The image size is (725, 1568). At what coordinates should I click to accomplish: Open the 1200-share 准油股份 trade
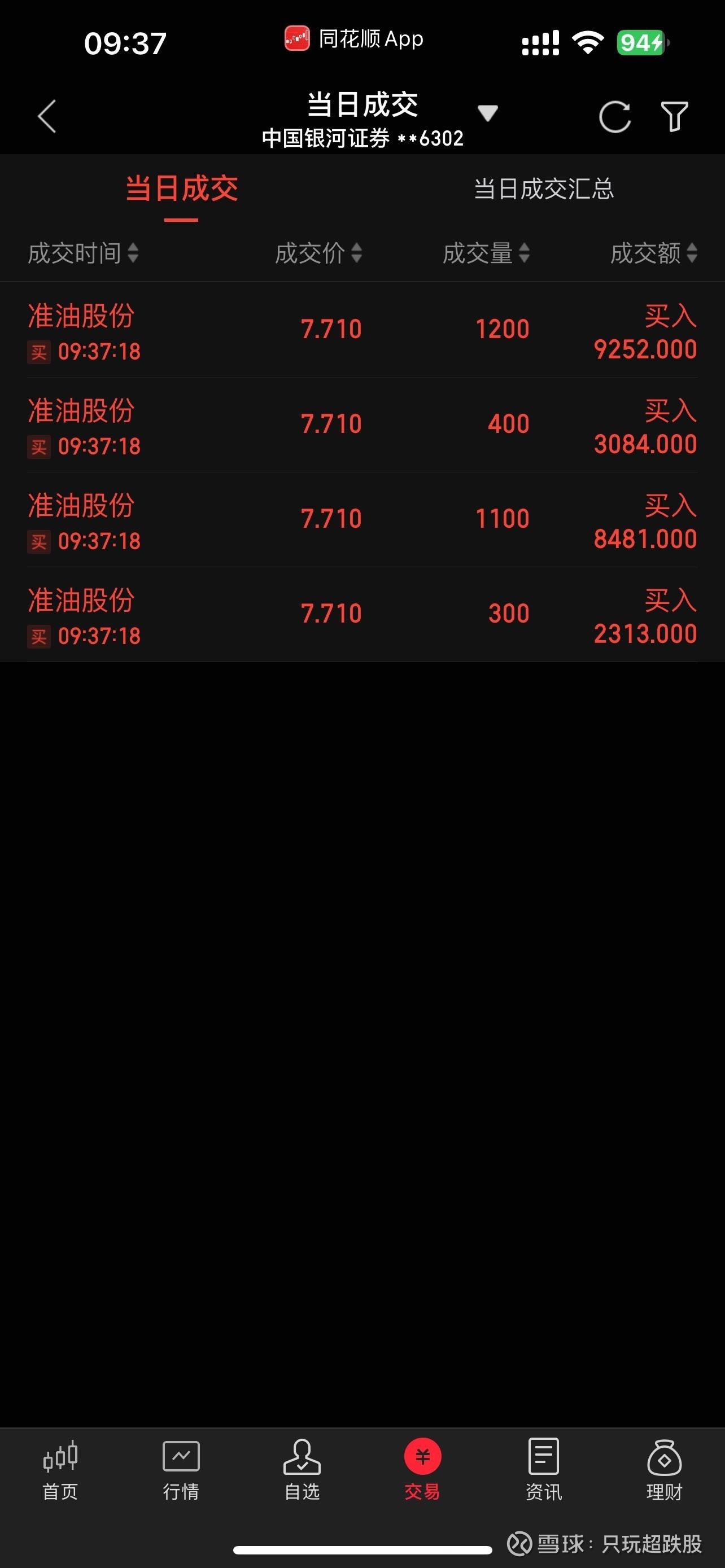tap(362, 331)
